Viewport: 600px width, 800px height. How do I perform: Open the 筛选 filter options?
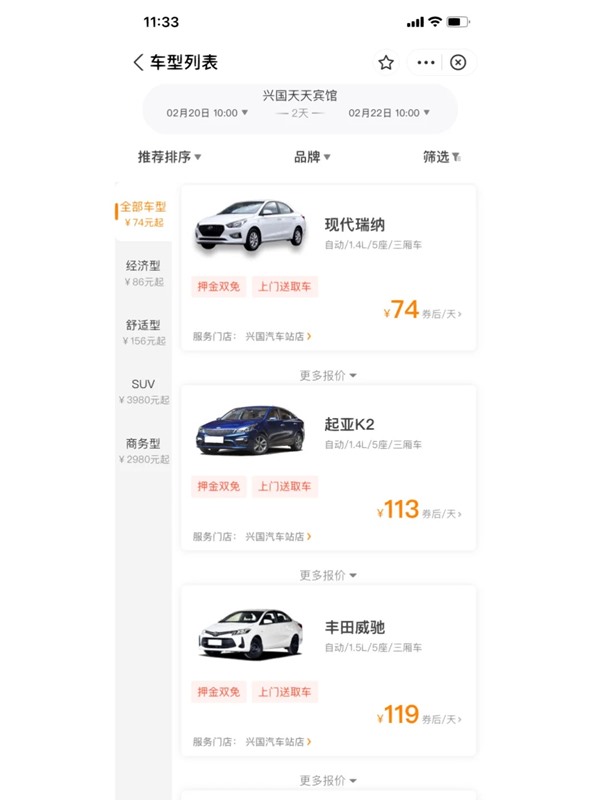[x=441, y=157]
